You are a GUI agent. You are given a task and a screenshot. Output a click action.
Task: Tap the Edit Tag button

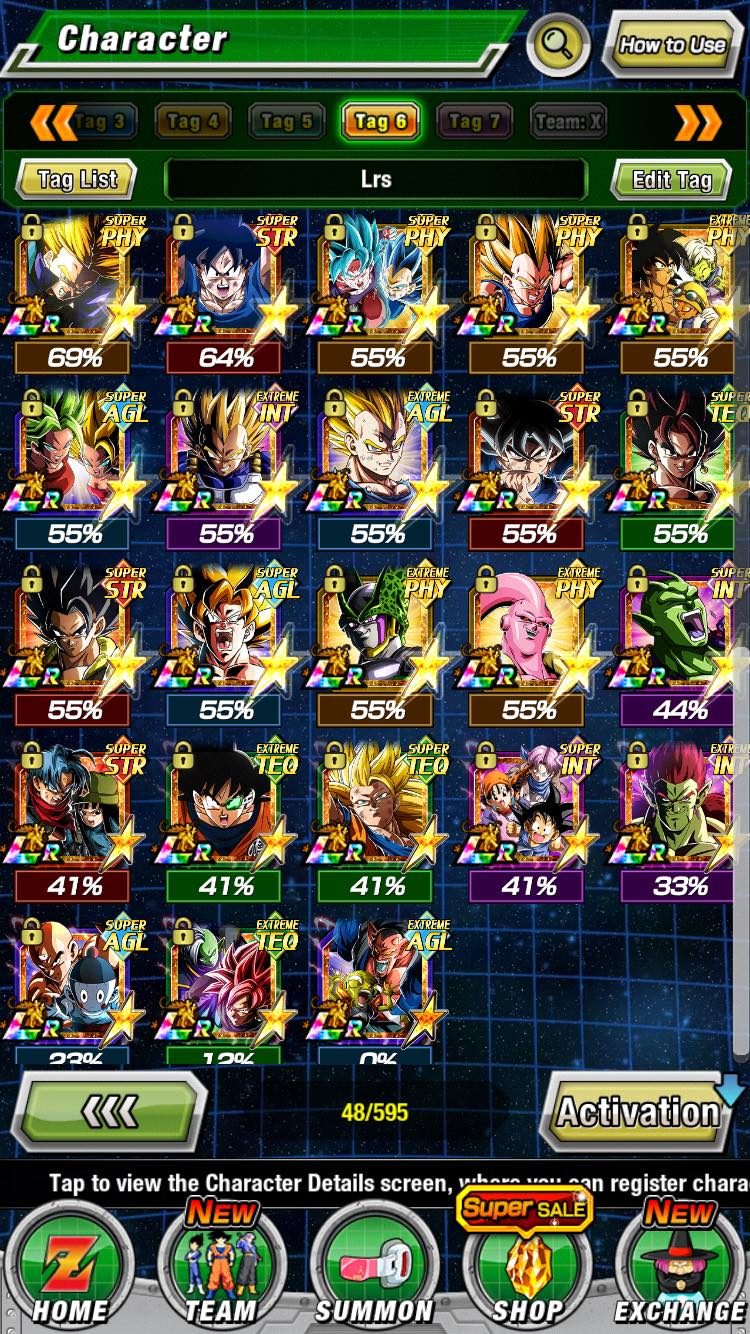(672, 180)
